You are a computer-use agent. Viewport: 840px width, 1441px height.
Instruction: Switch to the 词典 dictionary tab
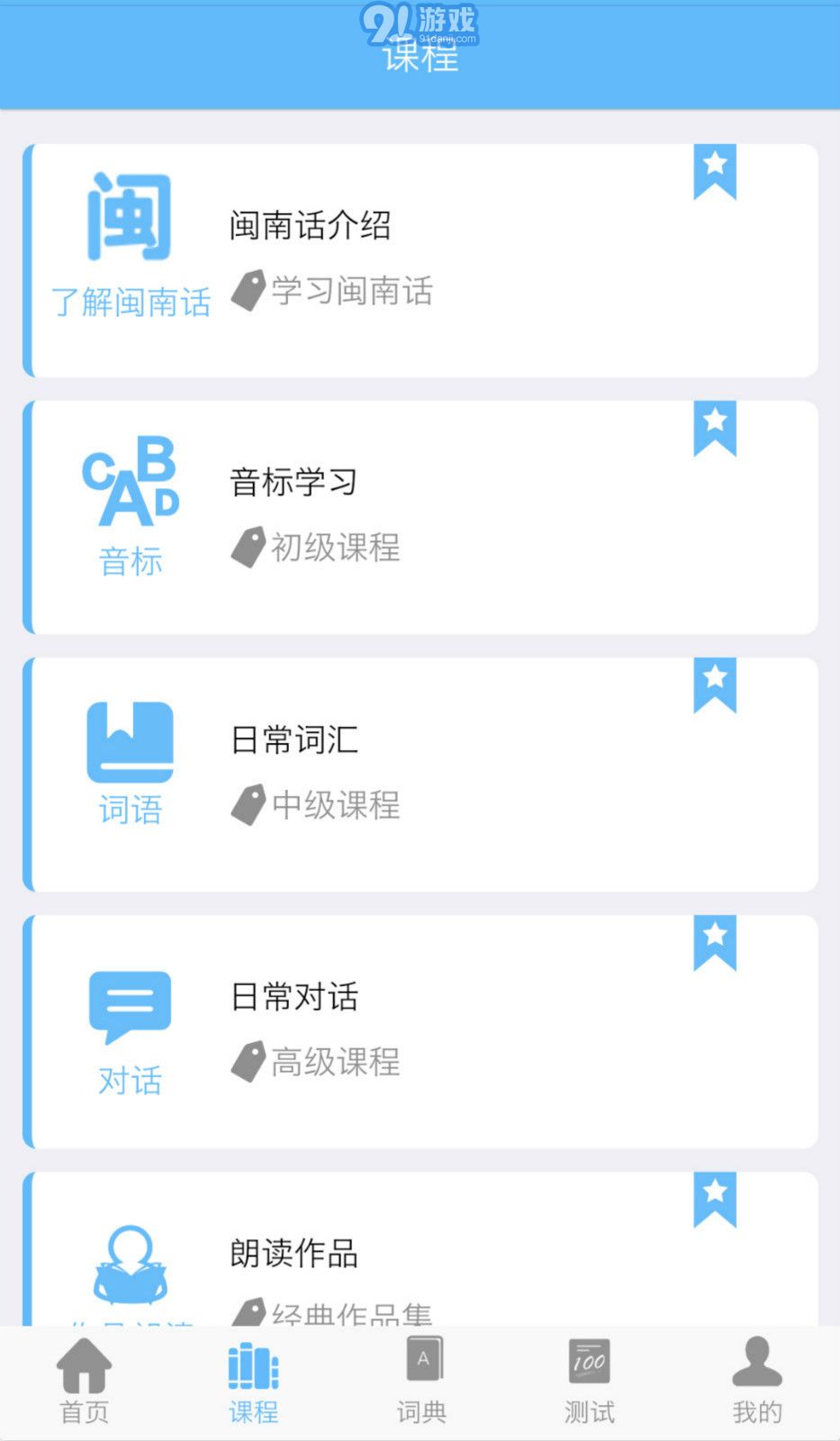[x=421, y=1382]
